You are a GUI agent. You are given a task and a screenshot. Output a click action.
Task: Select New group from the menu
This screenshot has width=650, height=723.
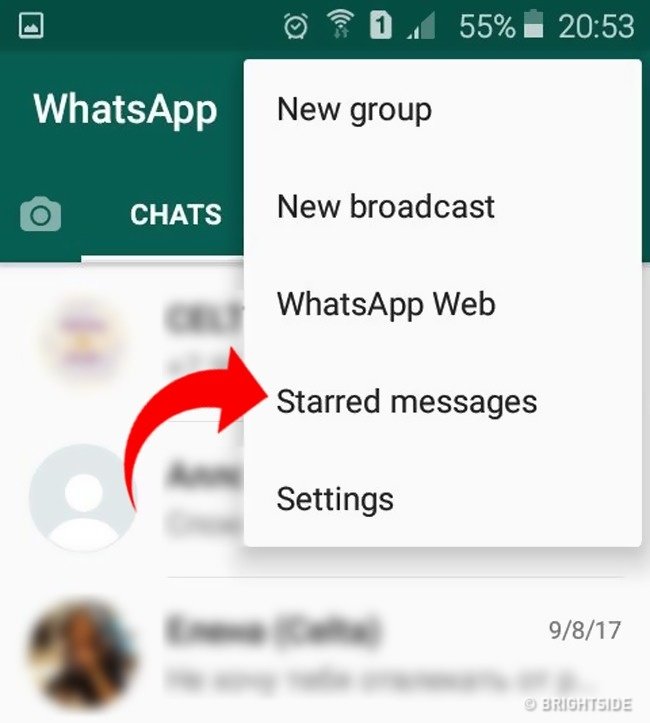tap(354, 109)
